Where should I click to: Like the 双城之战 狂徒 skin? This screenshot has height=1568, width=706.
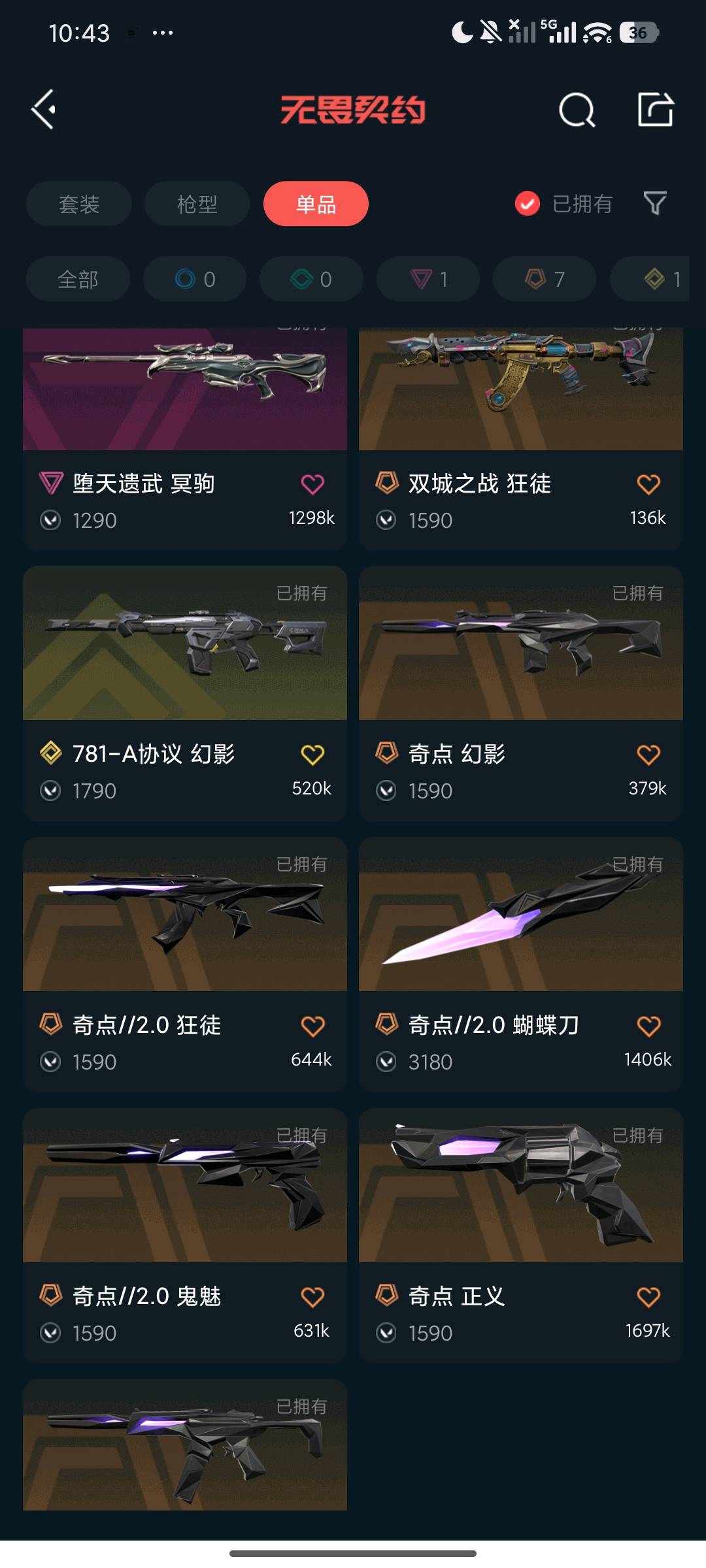[648, 484]
